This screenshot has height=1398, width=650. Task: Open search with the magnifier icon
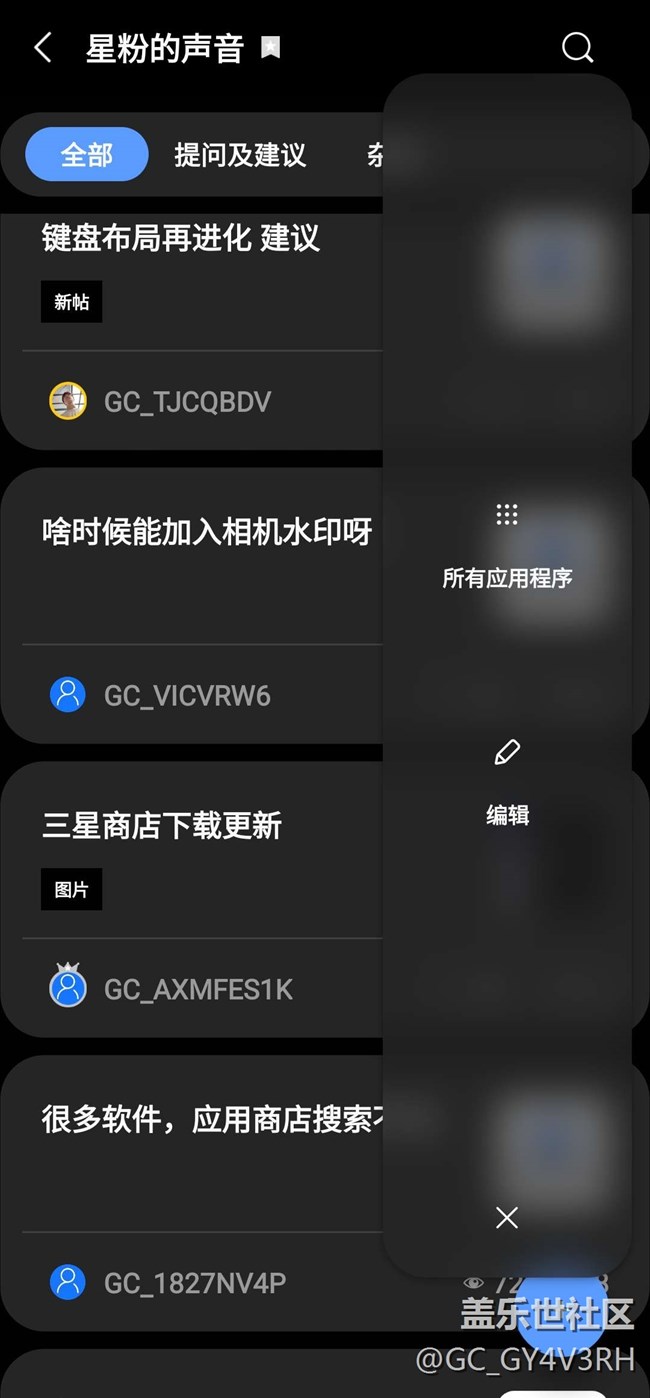tap(577, 47)
